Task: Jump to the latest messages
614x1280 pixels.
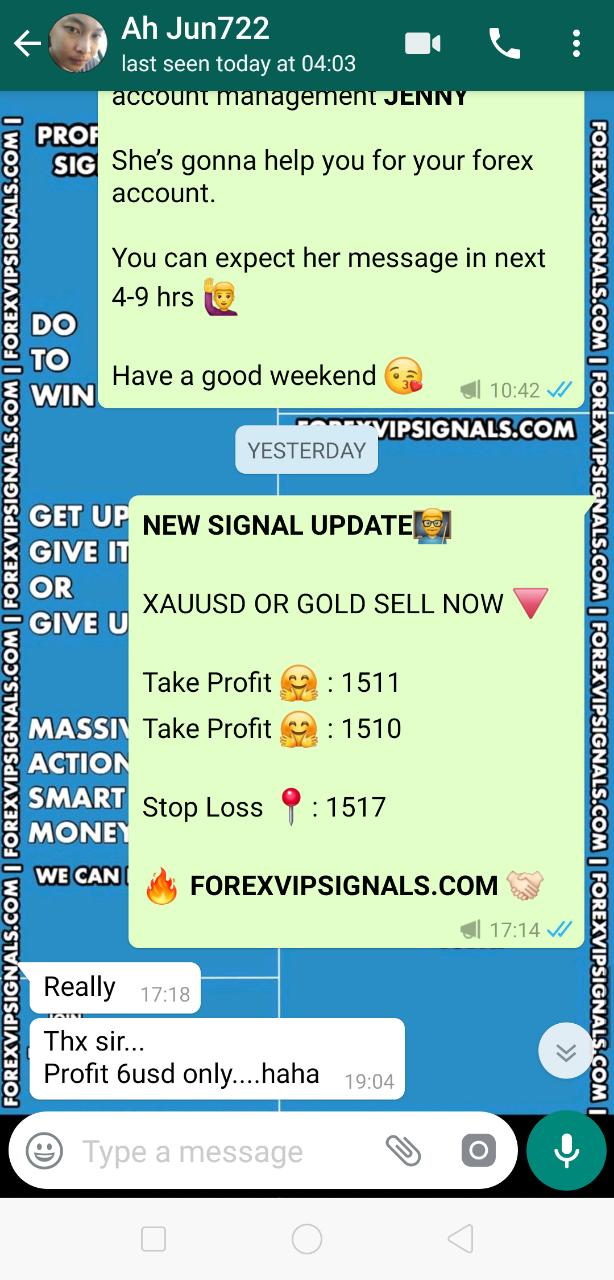Action: click(566, 1051)
